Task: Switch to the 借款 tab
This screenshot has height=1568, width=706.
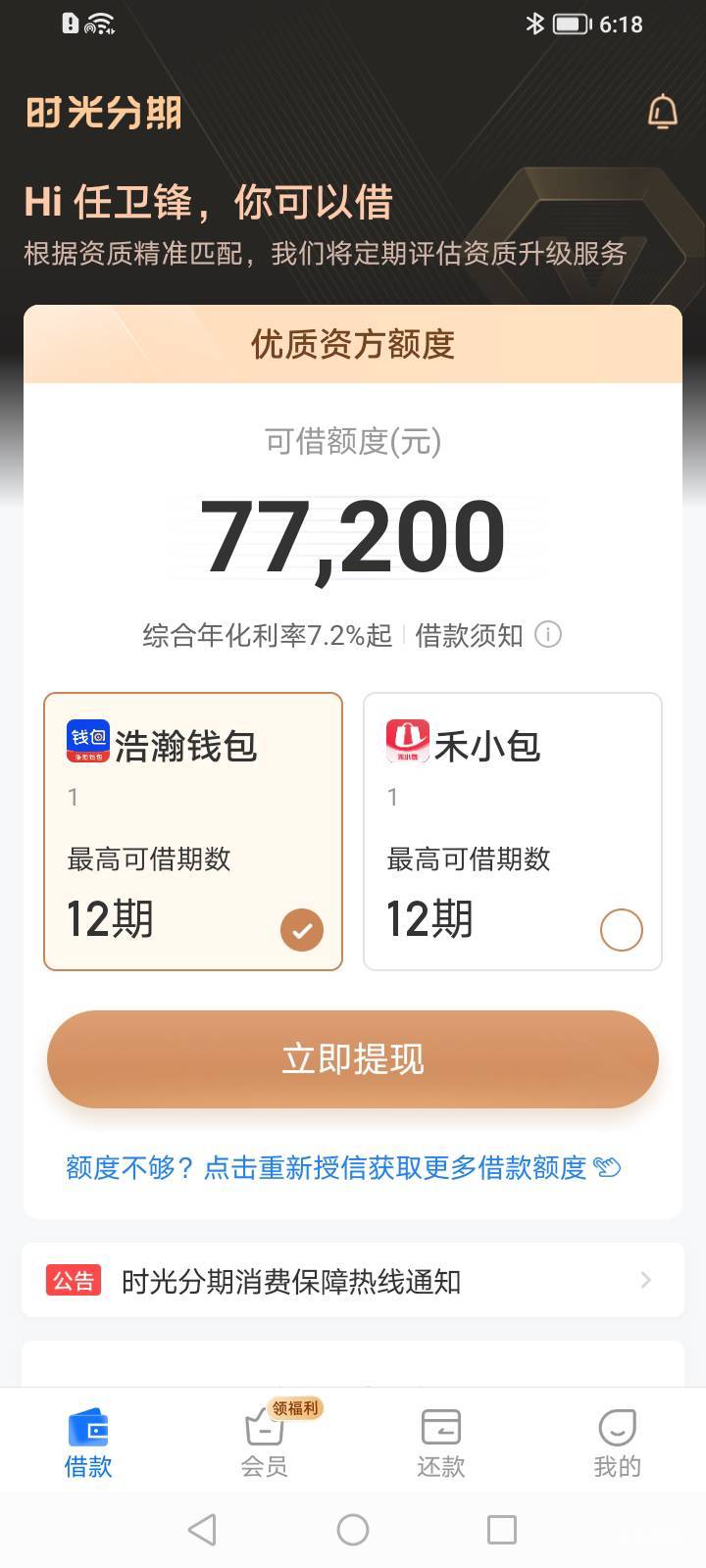Action: coord(88,1443)
